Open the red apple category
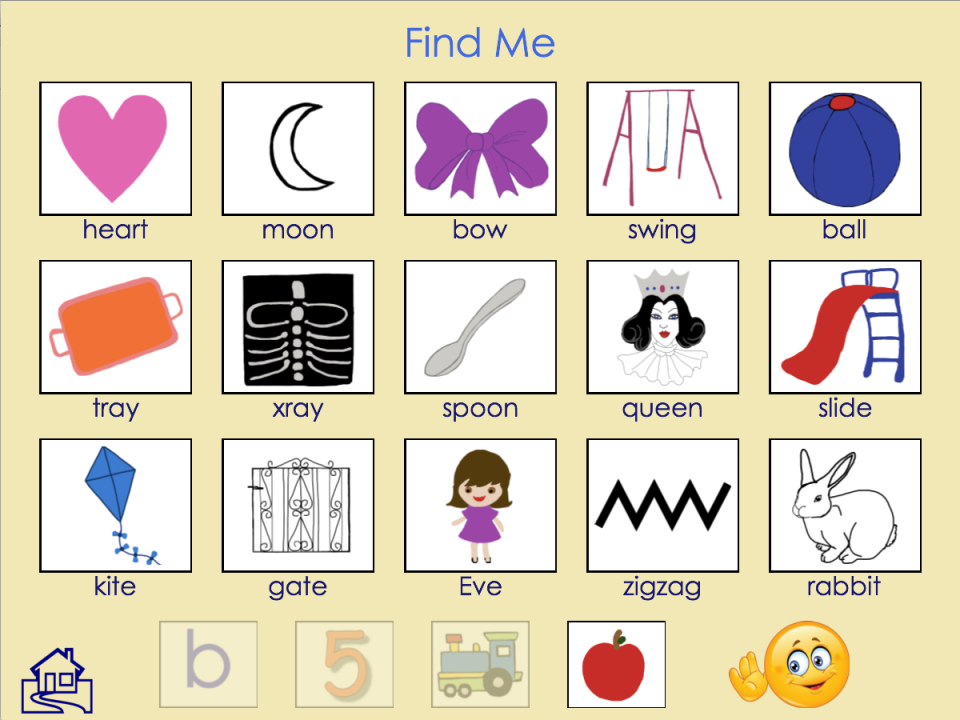 coord(616,664)
